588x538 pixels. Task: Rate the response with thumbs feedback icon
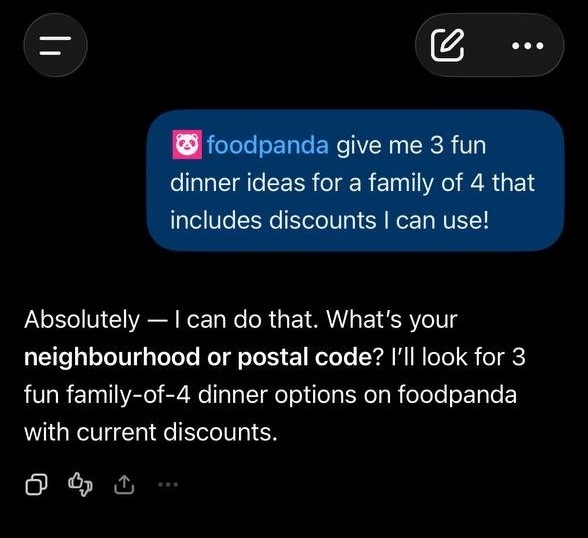(80, 484)
